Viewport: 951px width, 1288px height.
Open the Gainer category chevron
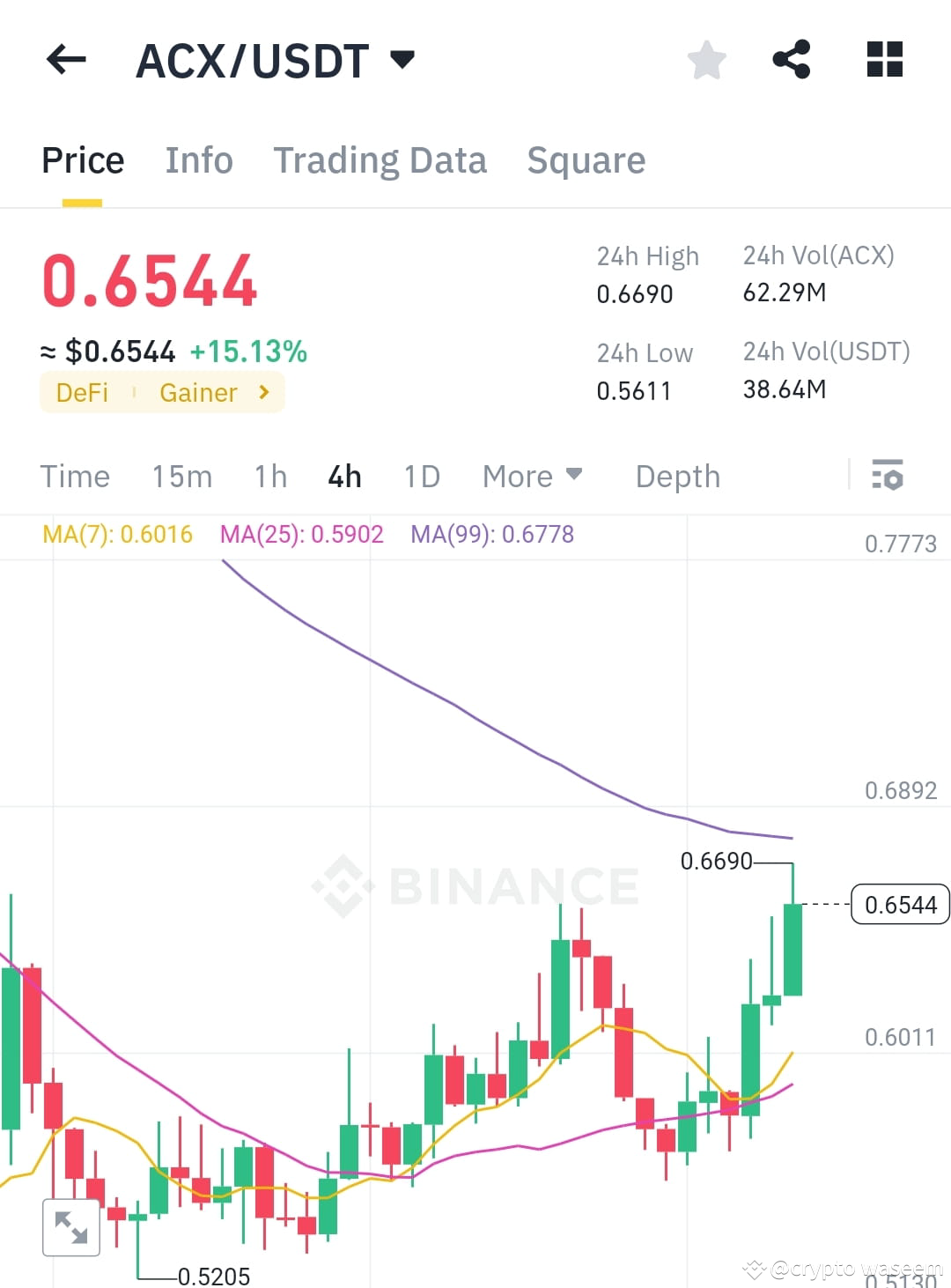(263, 393)
